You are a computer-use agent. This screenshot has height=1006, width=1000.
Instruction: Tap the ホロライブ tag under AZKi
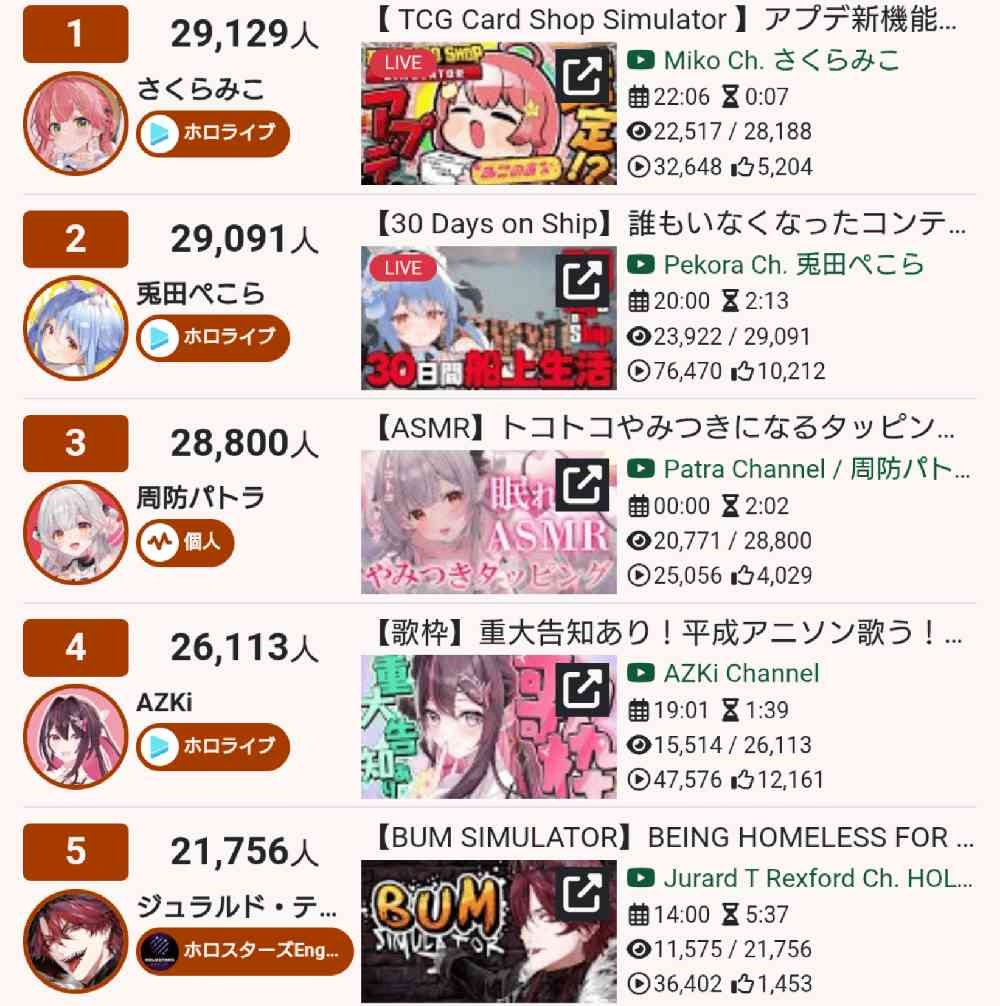coord(213,746)
